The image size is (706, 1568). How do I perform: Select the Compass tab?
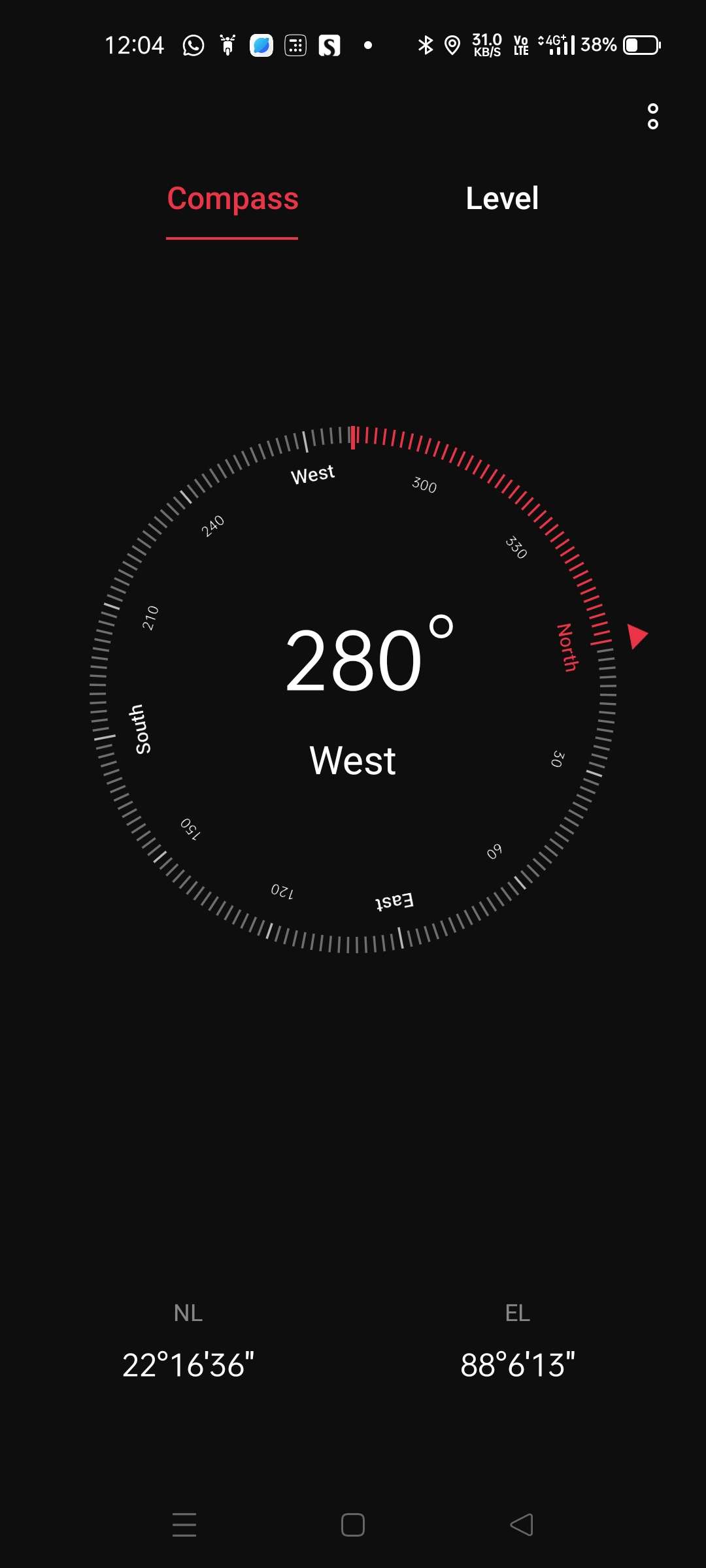tap(233, 199)
